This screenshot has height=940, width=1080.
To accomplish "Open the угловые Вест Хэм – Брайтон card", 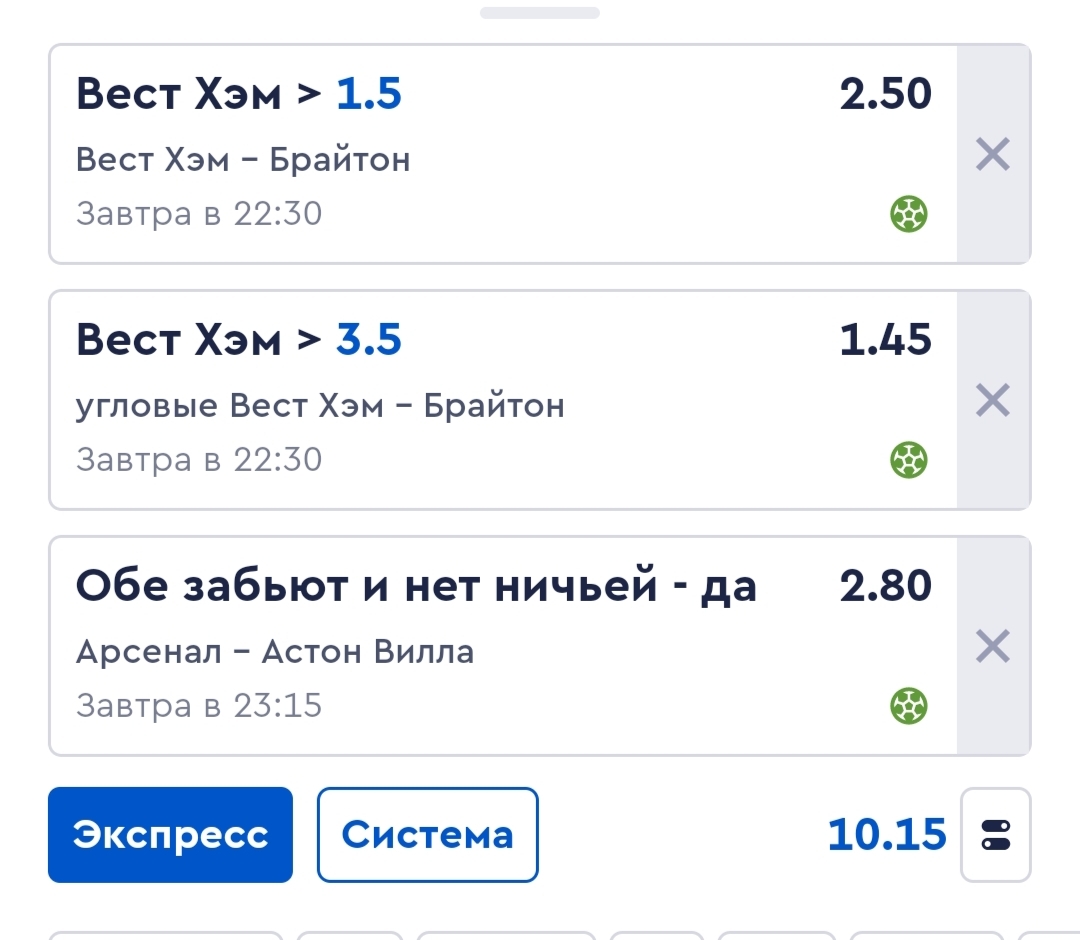I will pos(500,401).
